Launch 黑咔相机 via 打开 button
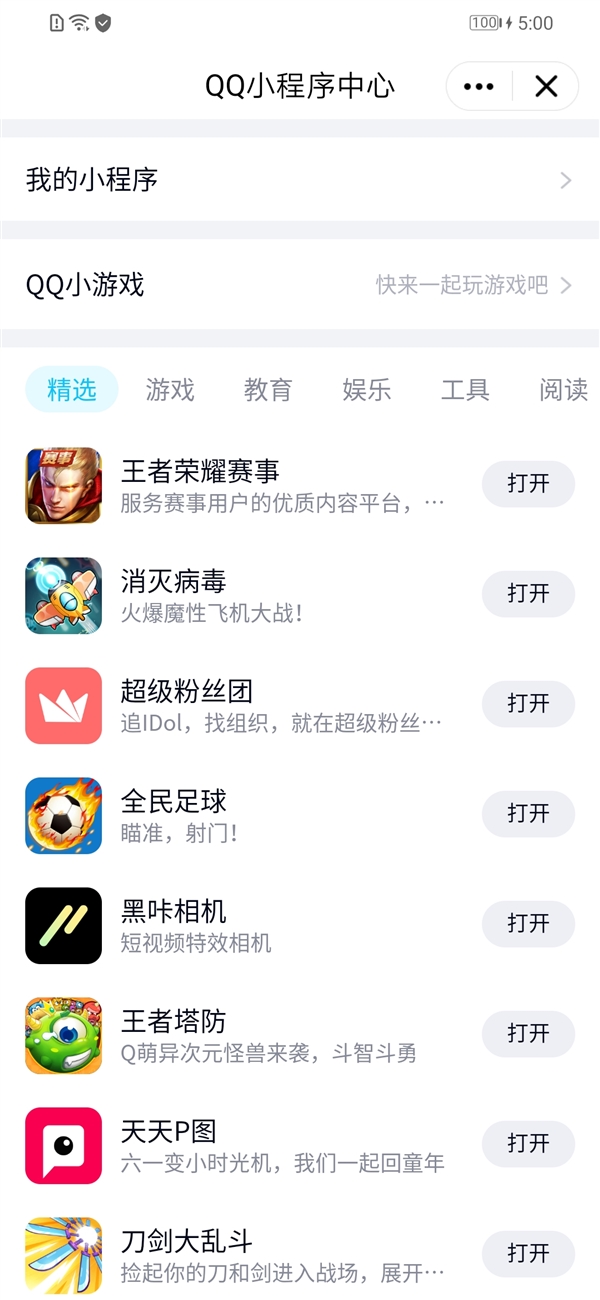The image size is (600, 1300). click(x=528, y=924)
